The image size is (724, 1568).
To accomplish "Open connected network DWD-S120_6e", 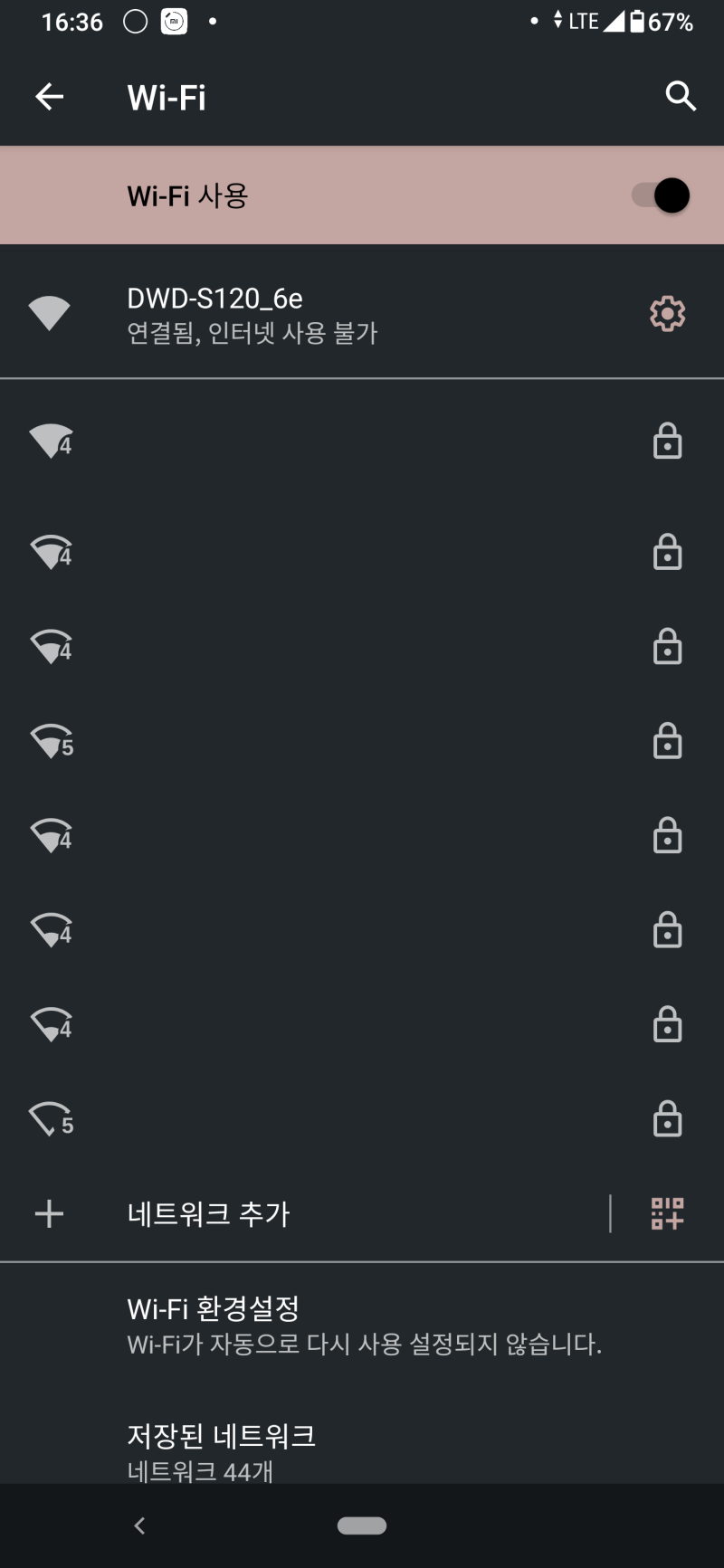I will point(271,314).
